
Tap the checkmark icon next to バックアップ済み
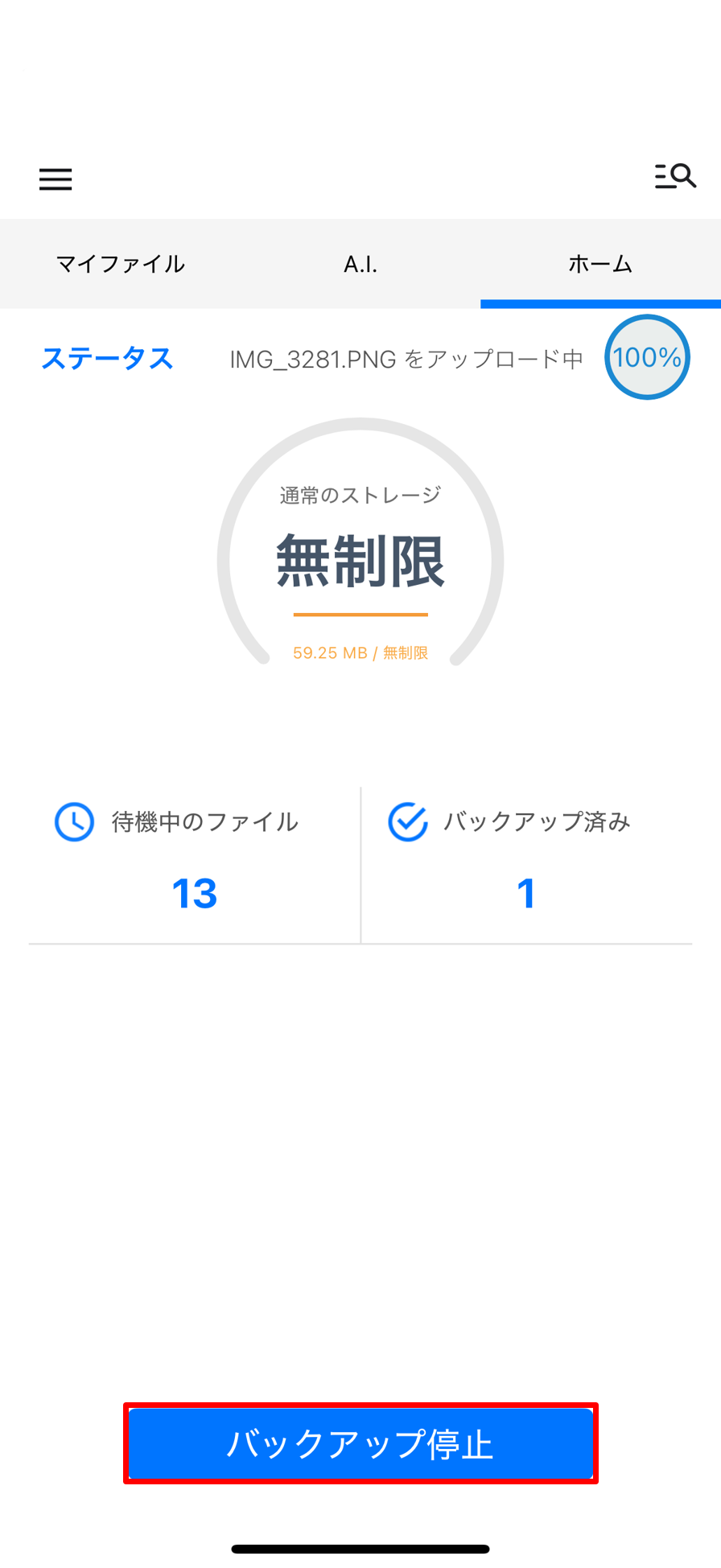click(407, 822)
